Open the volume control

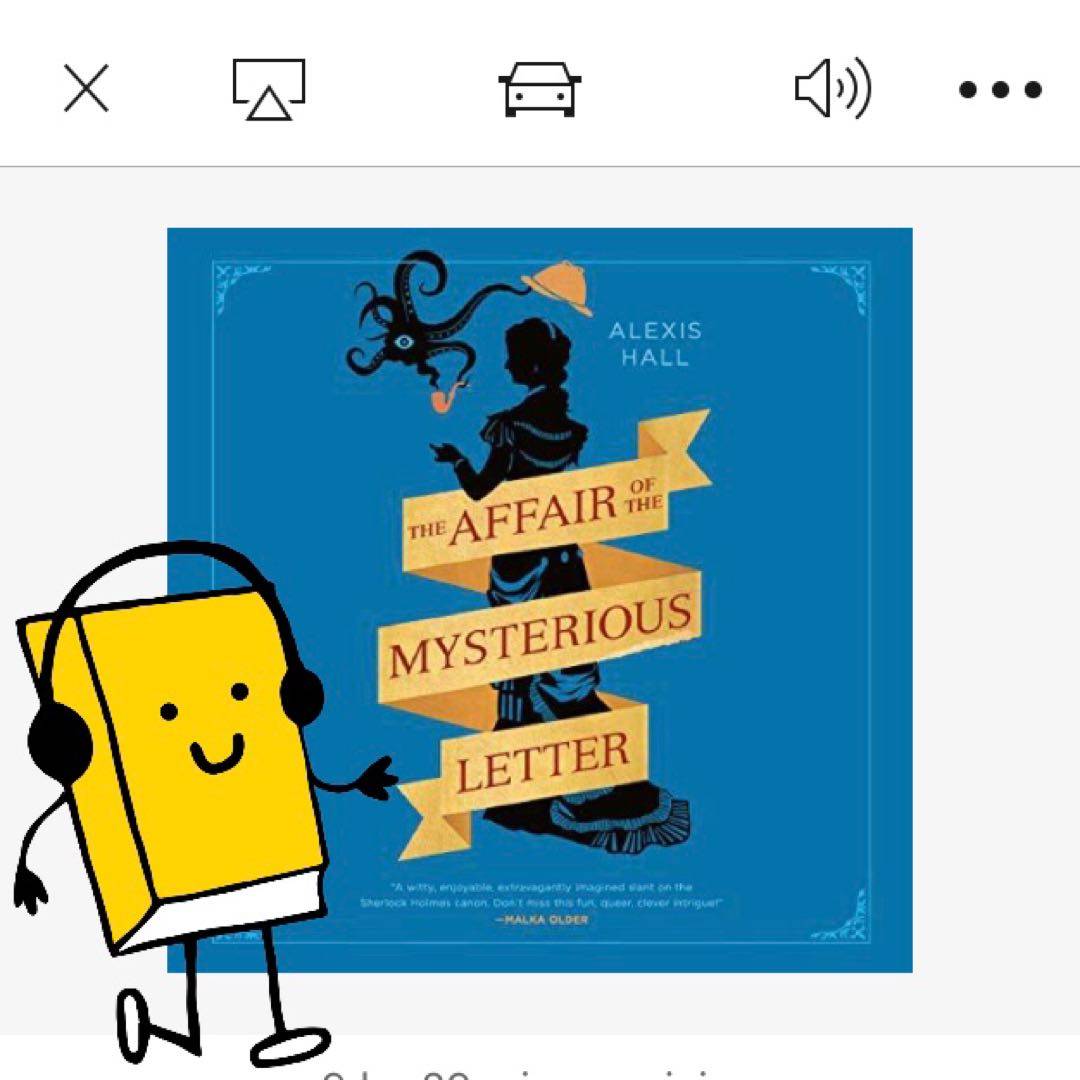point(832,90)
